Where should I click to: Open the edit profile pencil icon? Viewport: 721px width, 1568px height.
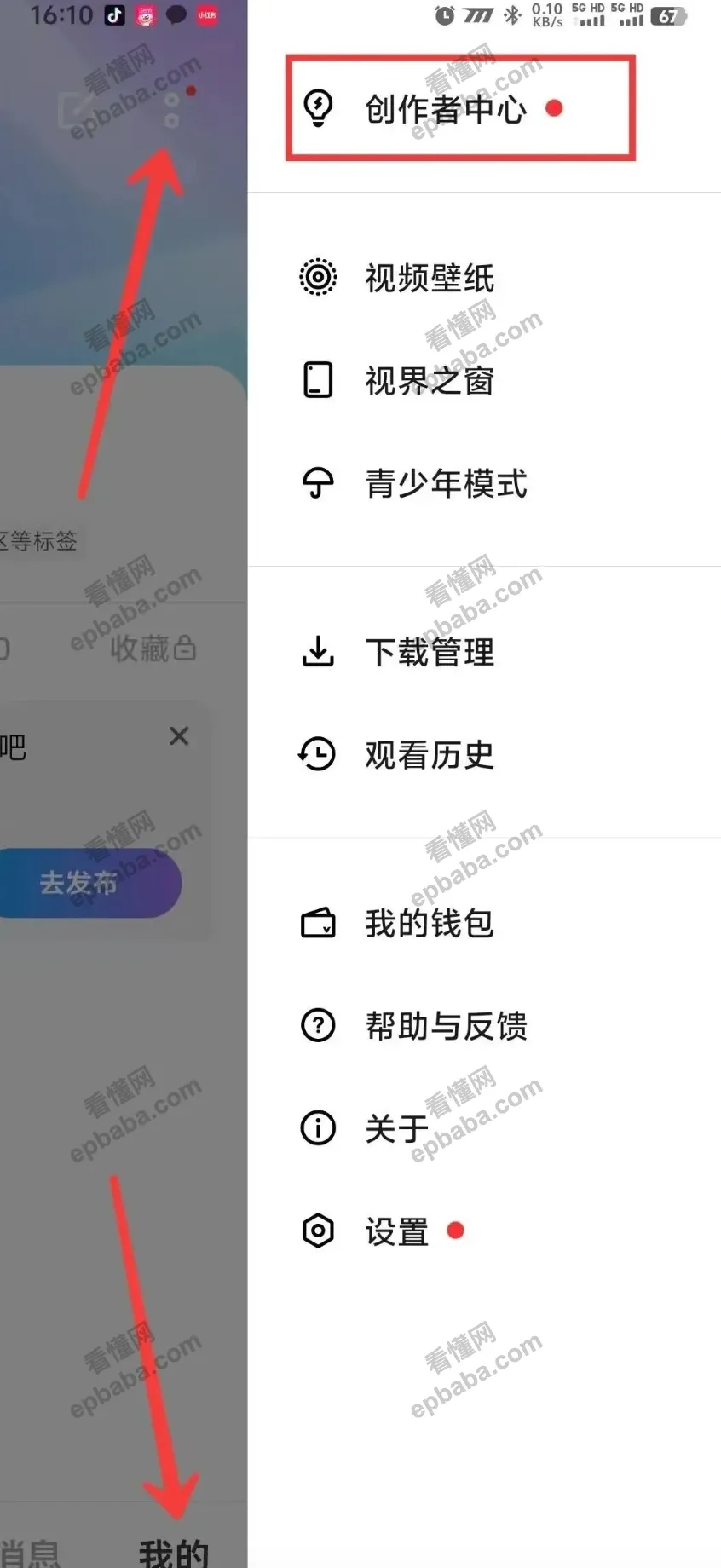[75, 111]
